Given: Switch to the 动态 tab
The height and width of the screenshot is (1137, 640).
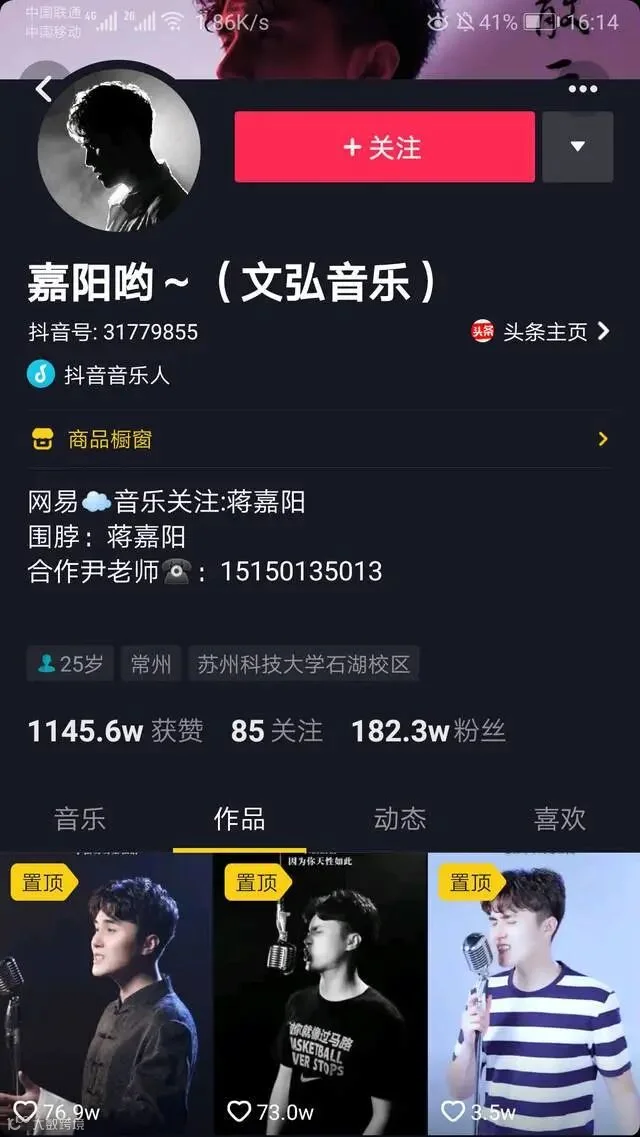Looking at the screenshot, I should click(399, 819).
